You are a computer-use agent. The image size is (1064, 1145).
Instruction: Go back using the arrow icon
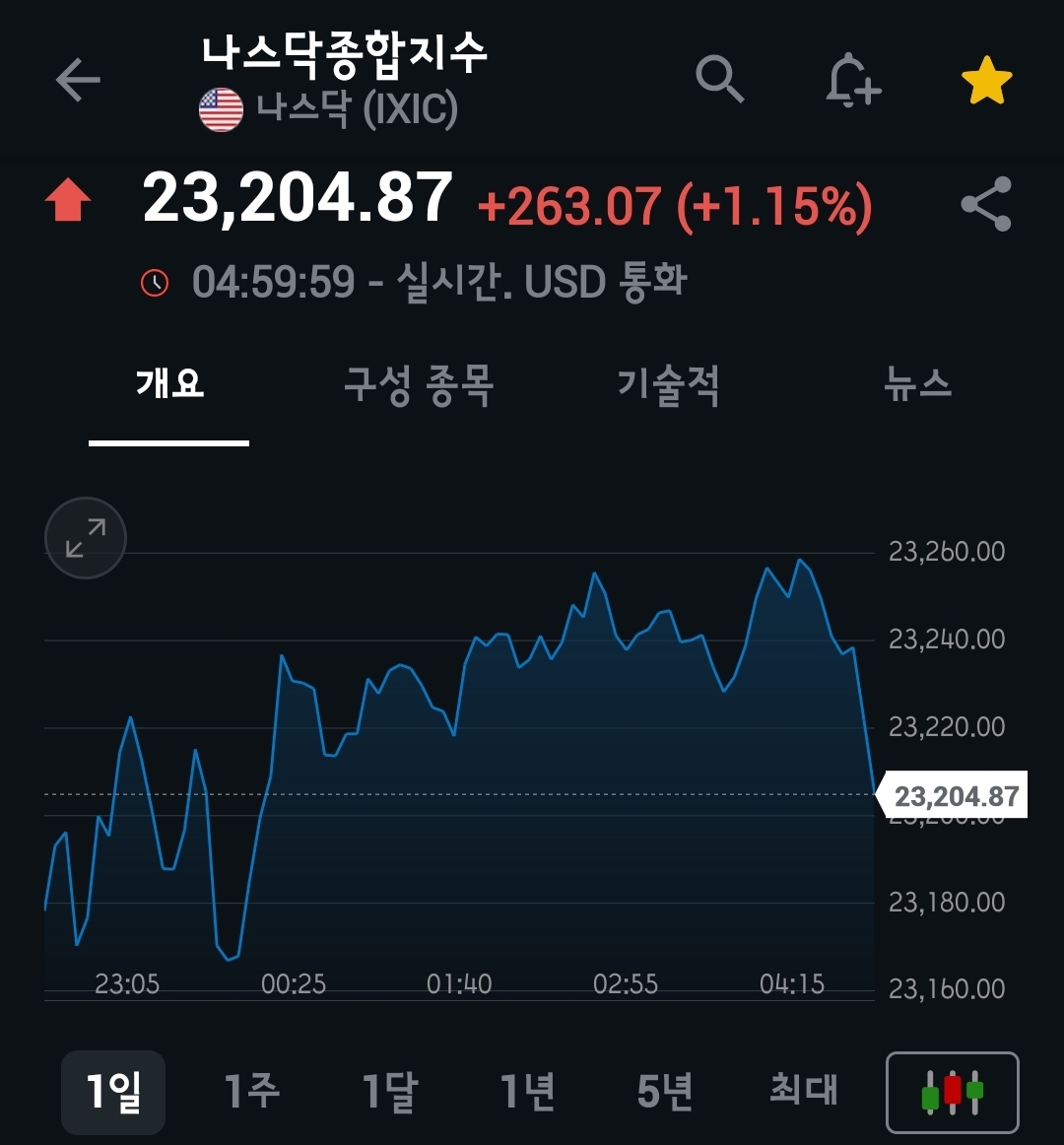[x=78, y=80]
